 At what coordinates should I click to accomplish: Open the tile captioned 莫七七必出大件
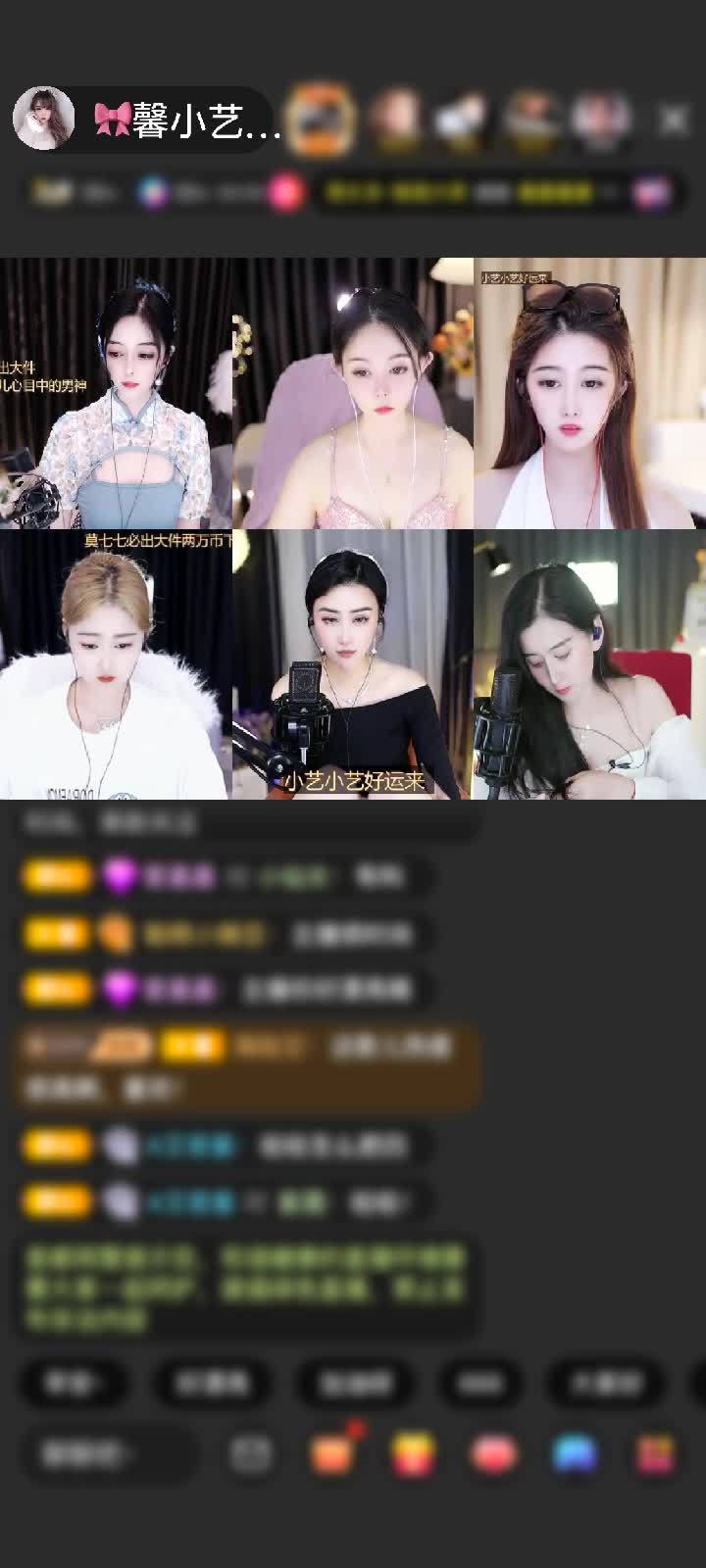tap(116, 665)
